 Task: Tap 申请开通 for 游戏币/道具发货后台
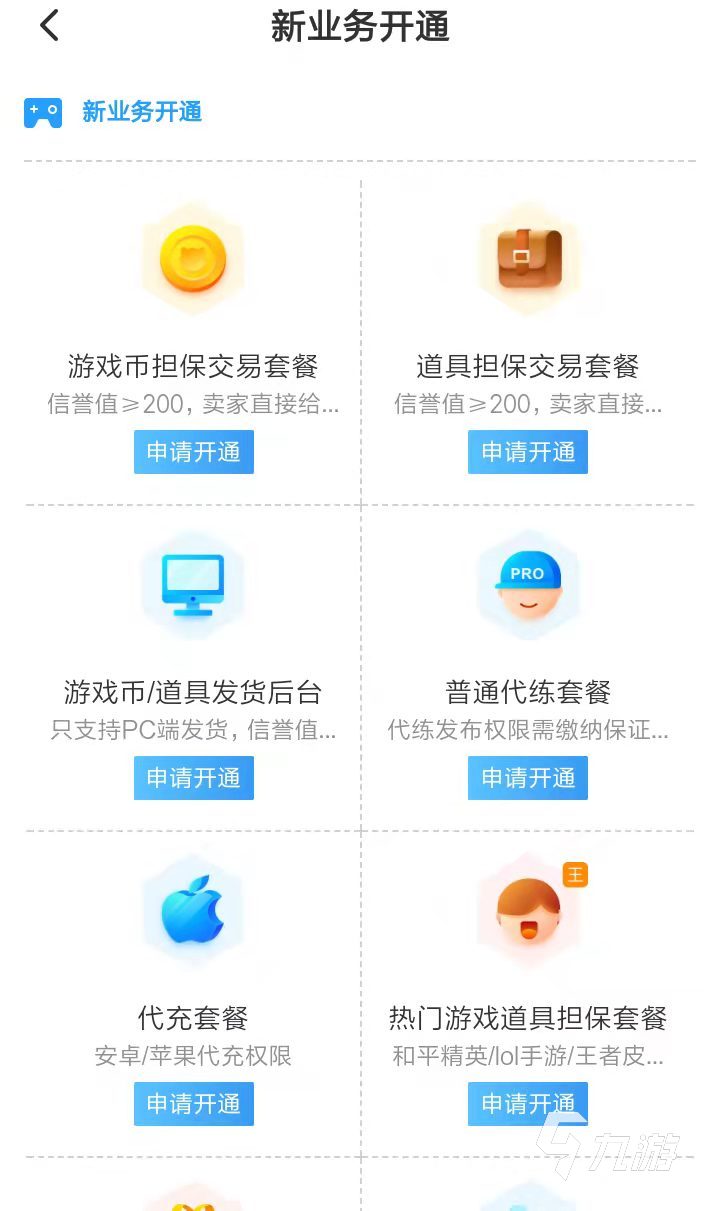point(194,778)
